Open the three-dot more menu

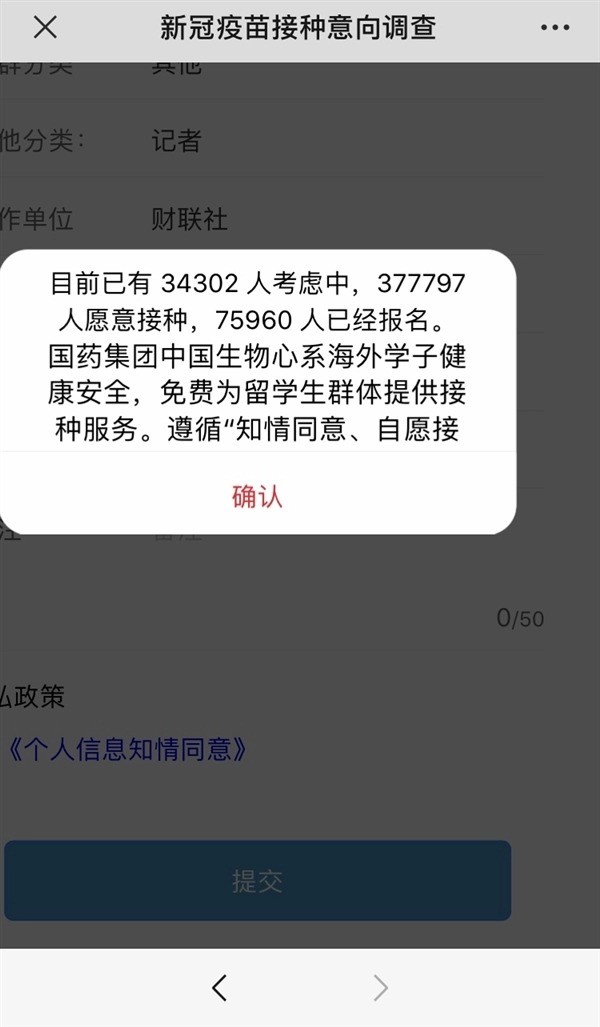click(x=555, y=28)
